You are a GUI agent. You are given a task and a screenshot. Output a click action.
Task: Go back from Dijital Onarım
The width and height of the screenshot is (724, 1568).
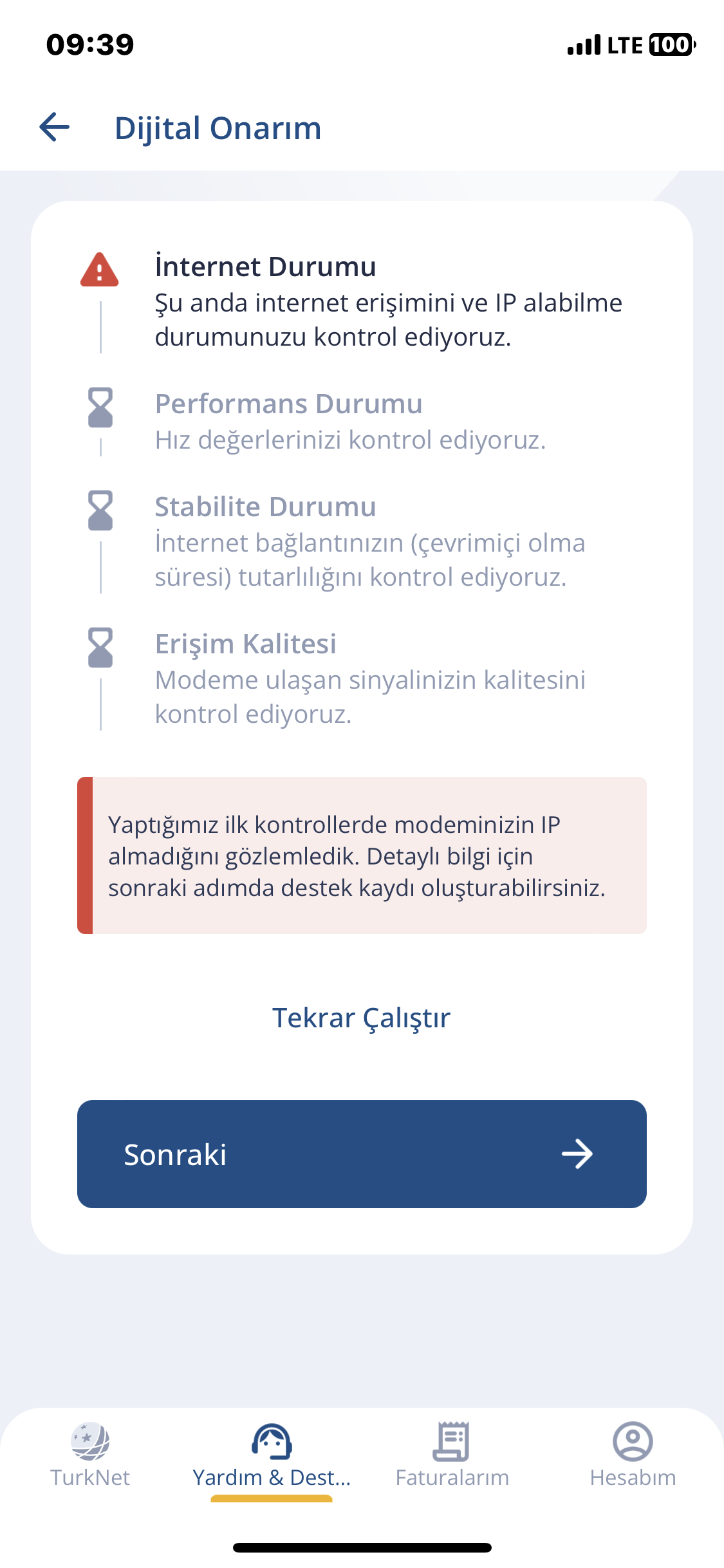(55, 127)
